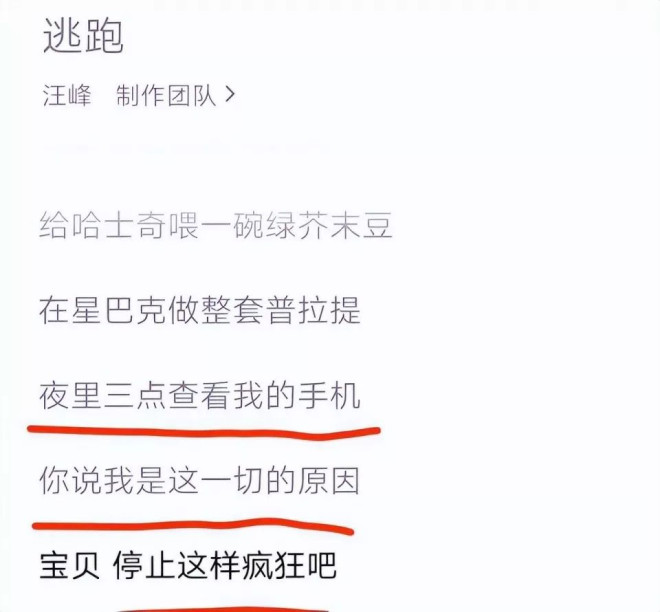Open artist 汪峰's page

[67, 96]
